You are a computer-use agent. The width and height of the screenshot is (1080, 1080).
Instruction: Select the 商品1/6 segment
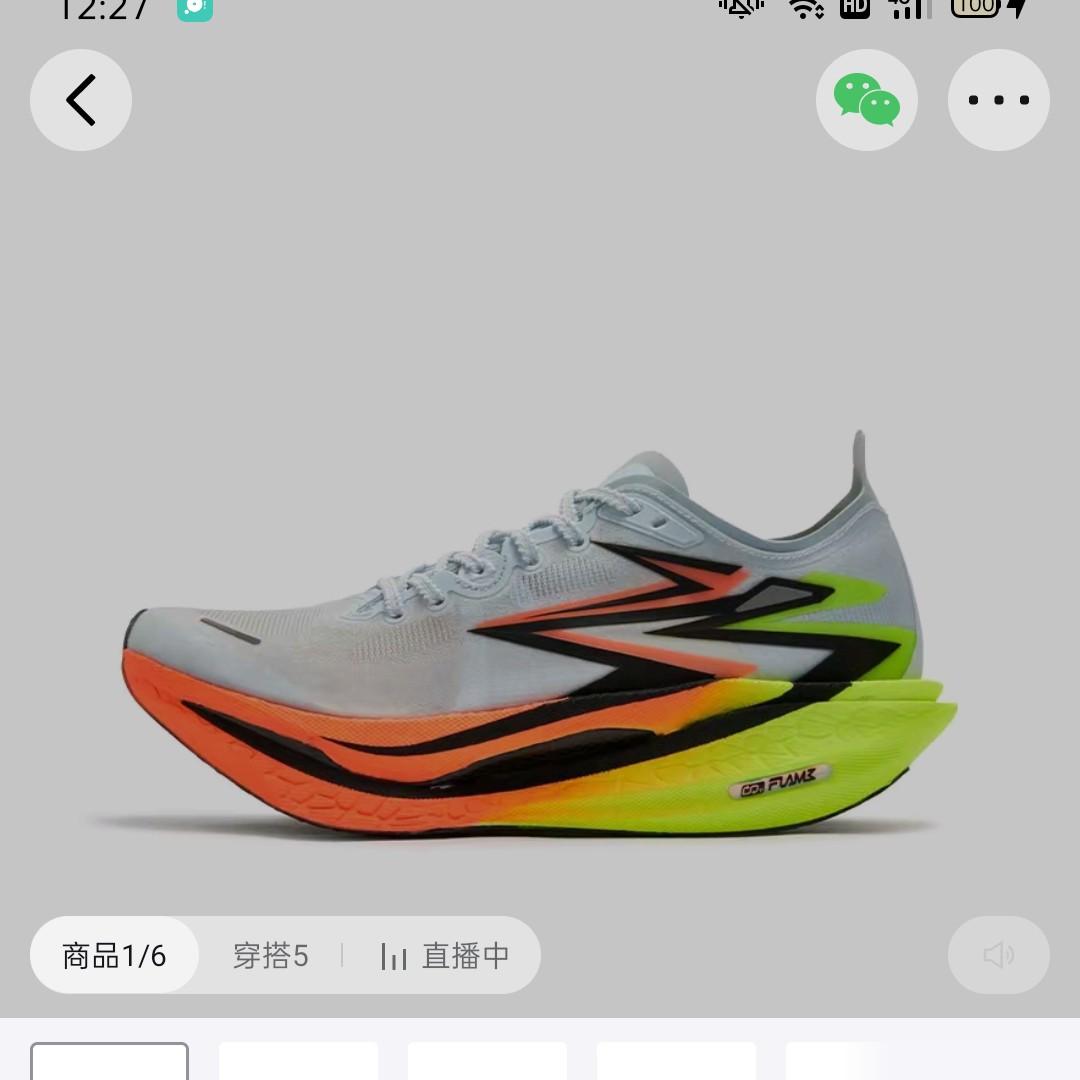pyautogui.click(x=114, y=955)
